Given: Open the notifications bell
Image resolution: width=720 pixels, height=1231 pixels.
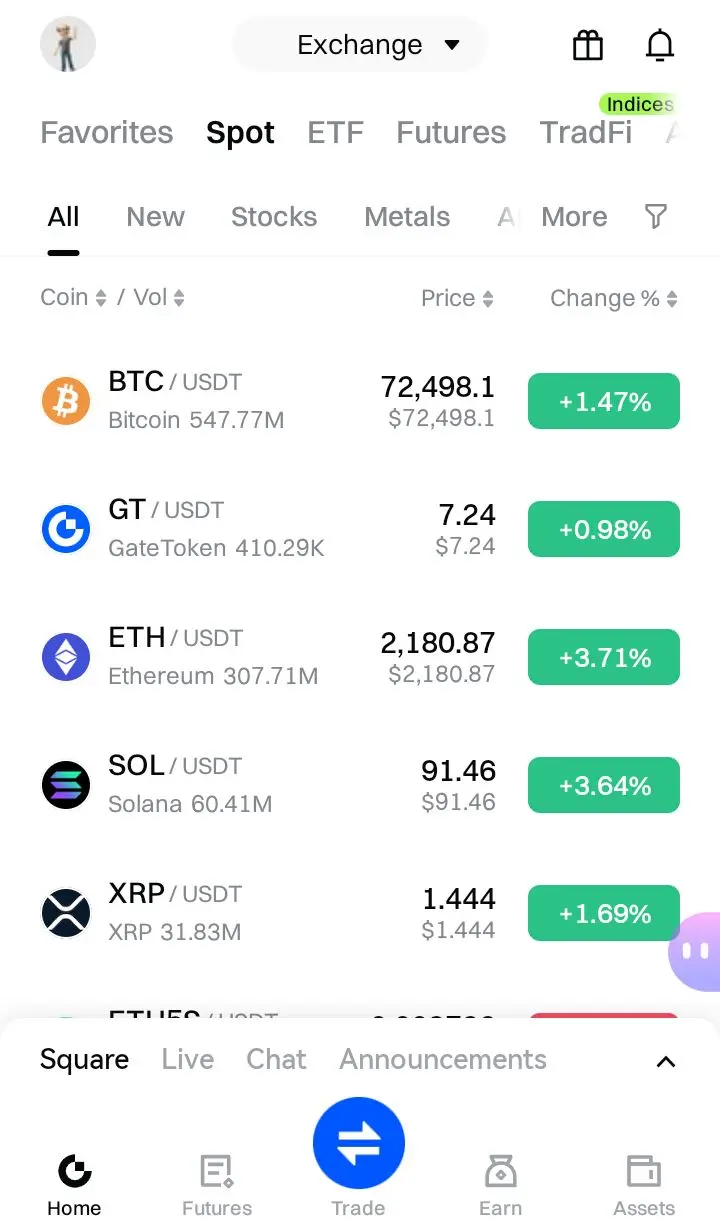Looking at the screenshot, I should pyautogui.click(x=659, y=45).
